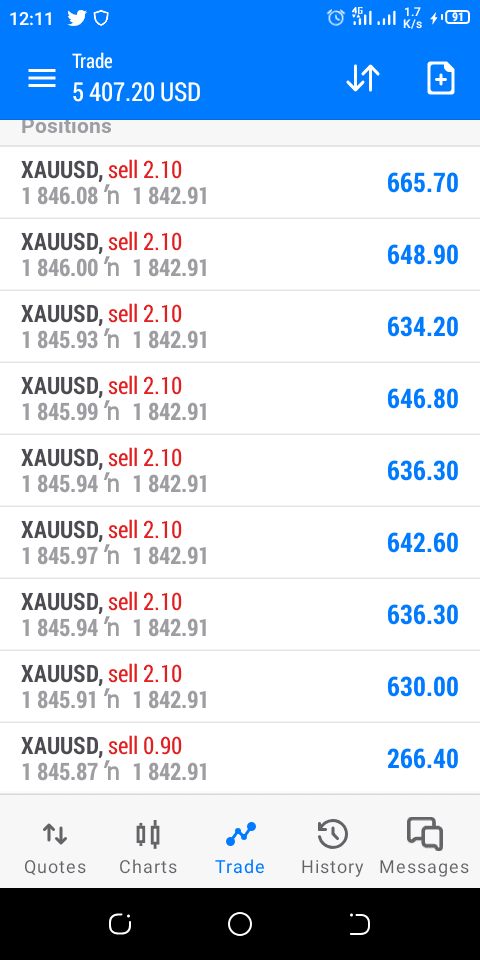Open the sell 0.90 XAUUSD position
The height and width of the screenshot is (960, 480).
240,759
